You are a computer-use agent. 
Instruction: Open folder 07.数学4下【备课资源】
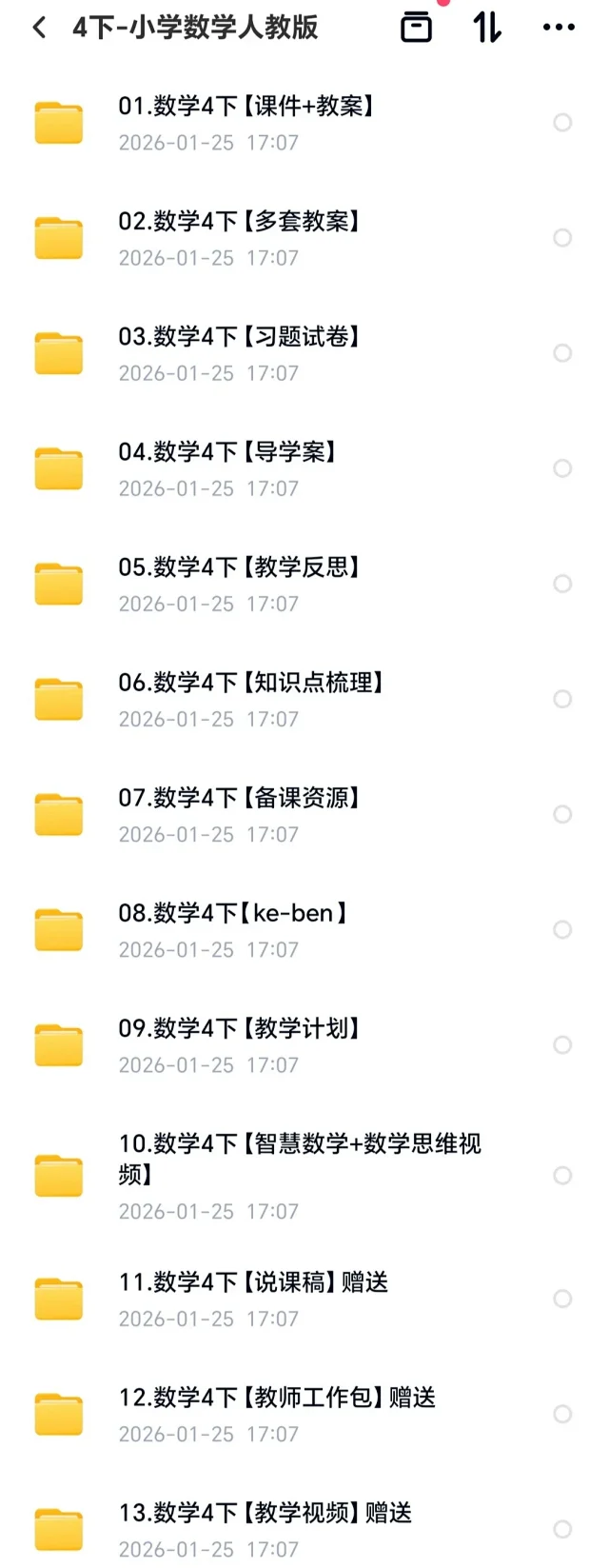[x=238, y=798]
